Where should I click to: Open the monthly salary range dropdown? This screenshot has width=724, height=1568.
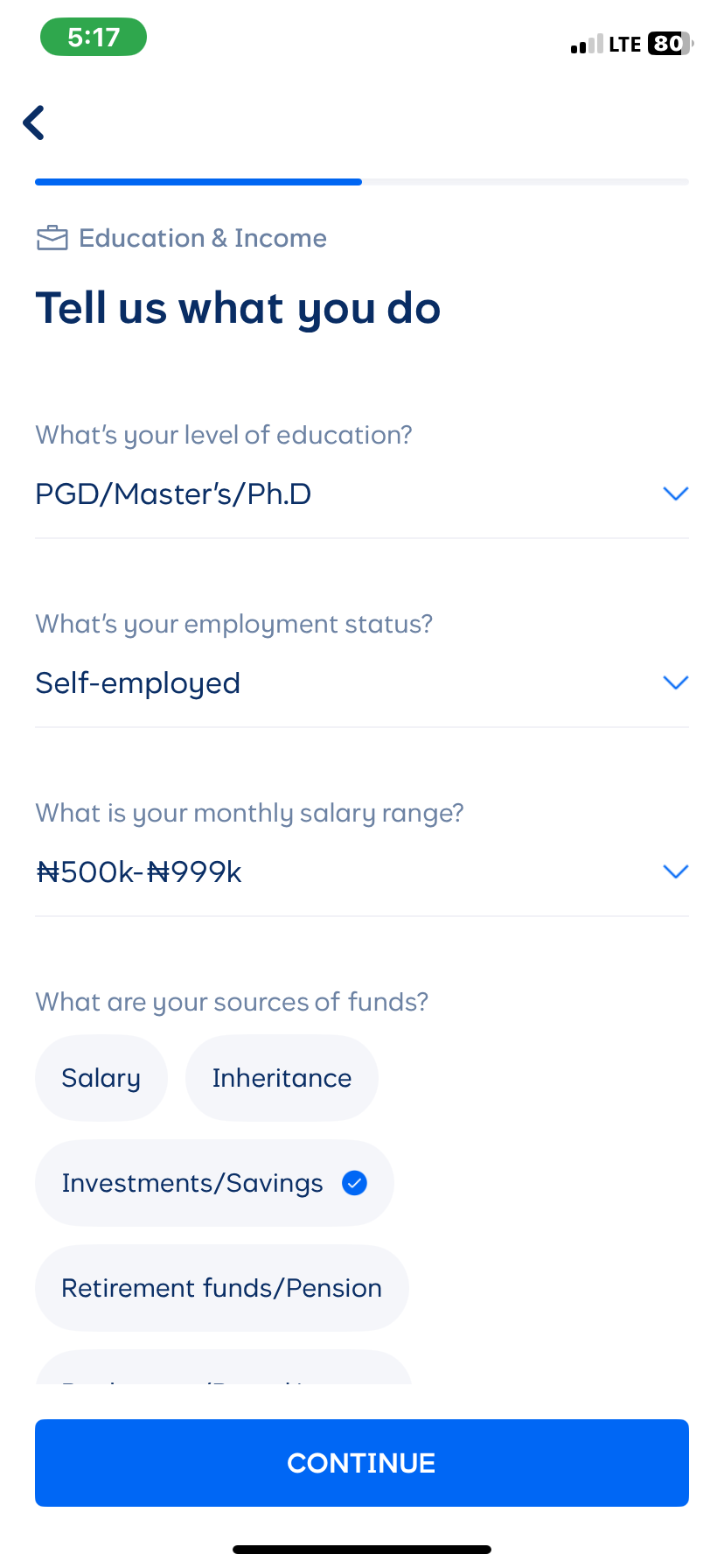point(675,871)
